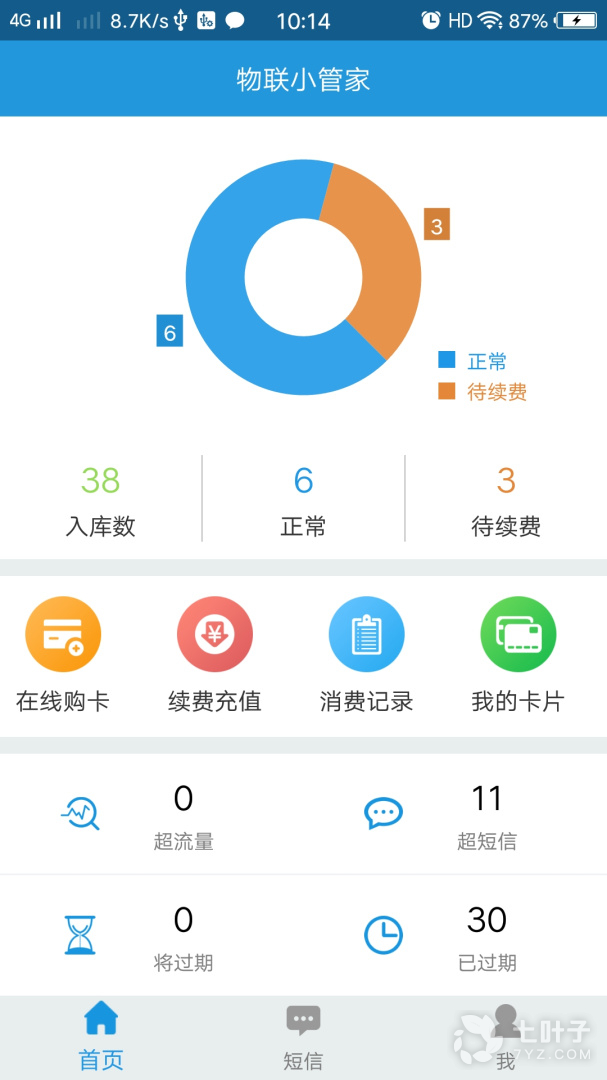Open 在线购卡 to buy a card
The height and width of the screenshot is (1080, 607).
(63, 654)
